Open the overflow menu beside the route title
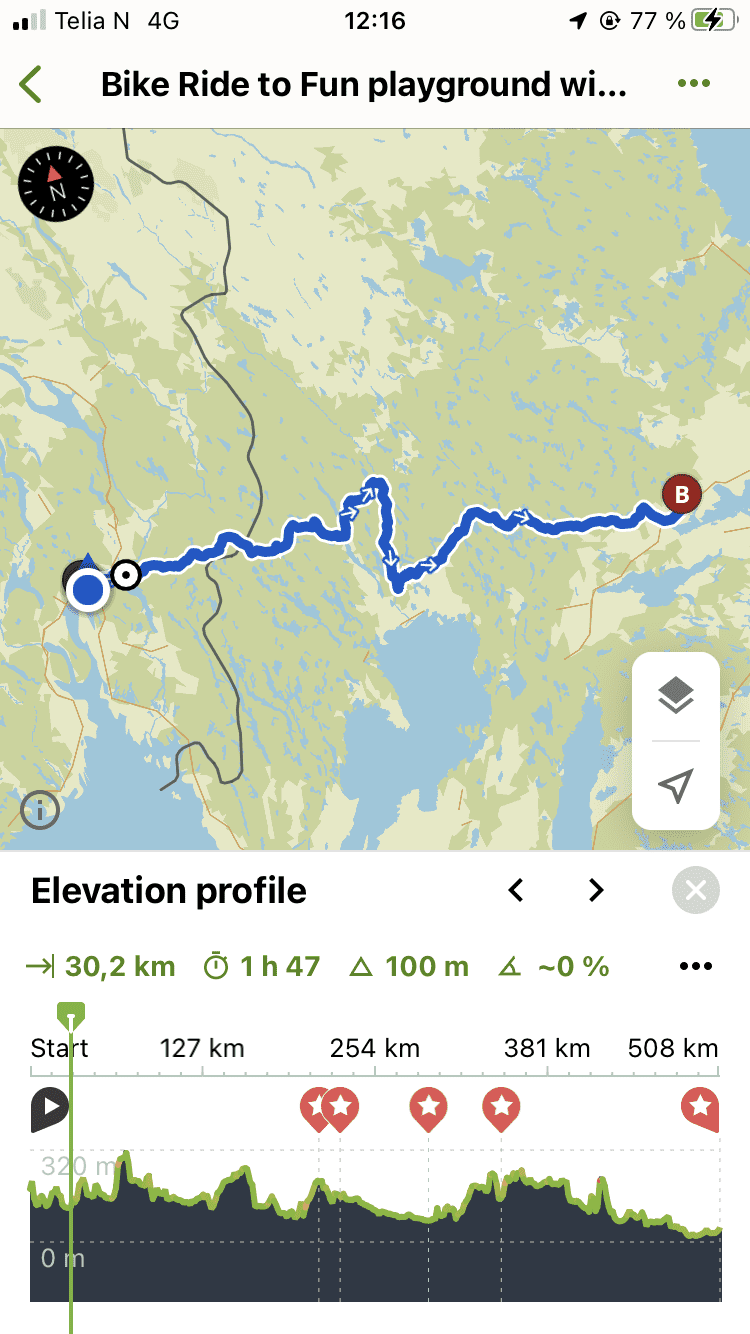The image size is (750, 1334). [693, 84]
